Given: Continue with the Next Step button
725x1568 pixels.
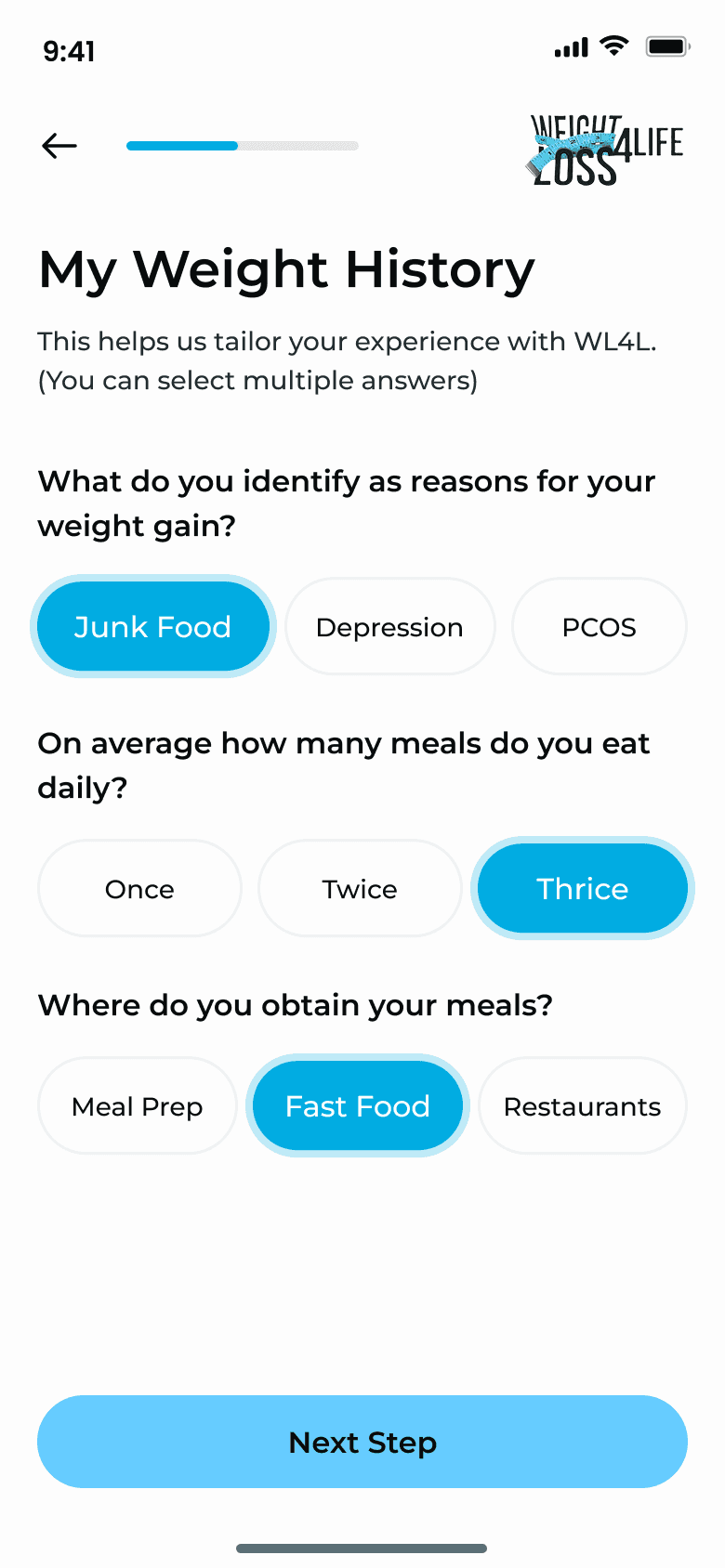Looking at the screenshot, I should tap(362, 1442).
